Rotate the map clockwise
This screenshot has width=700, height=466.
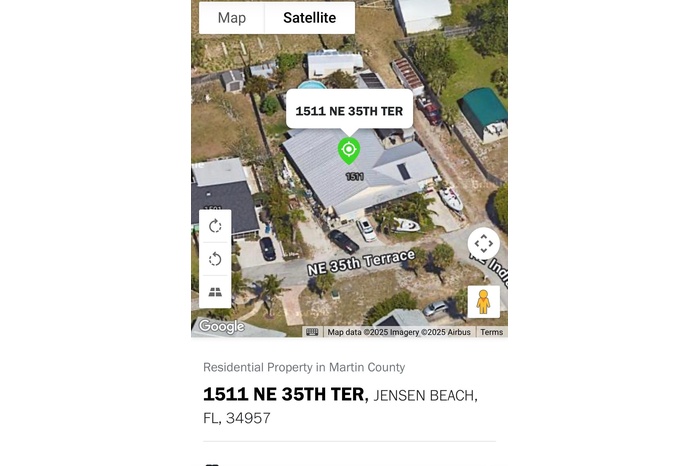[215, 226]
